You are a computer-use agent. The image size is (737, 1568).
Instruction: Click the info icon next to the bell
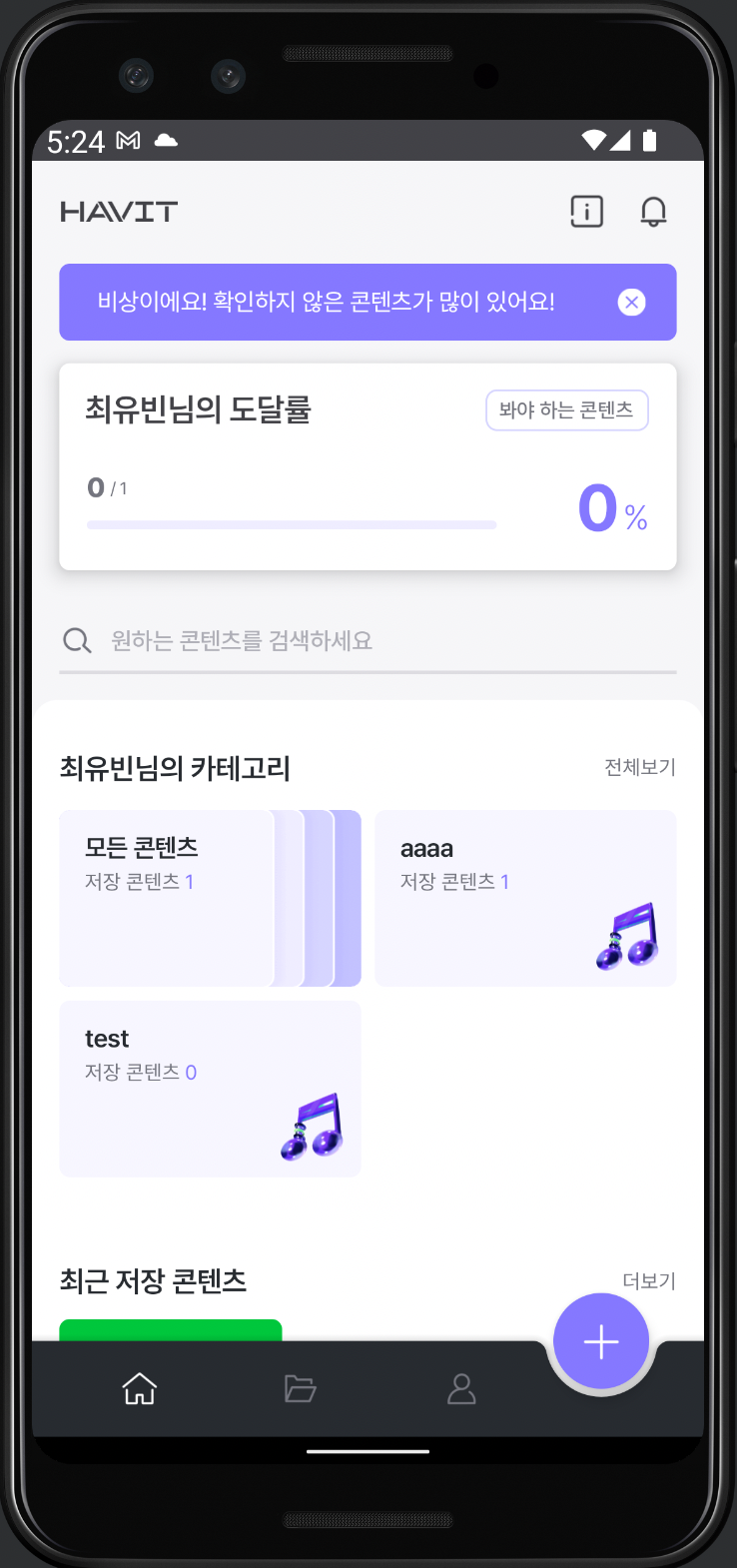586,212
